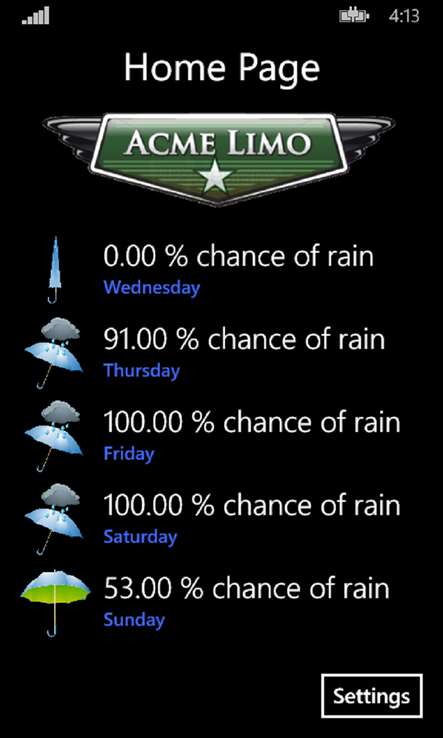443x738 pixels.
Task: Open Friday's forecast row
Action: [x=212, y=435]
